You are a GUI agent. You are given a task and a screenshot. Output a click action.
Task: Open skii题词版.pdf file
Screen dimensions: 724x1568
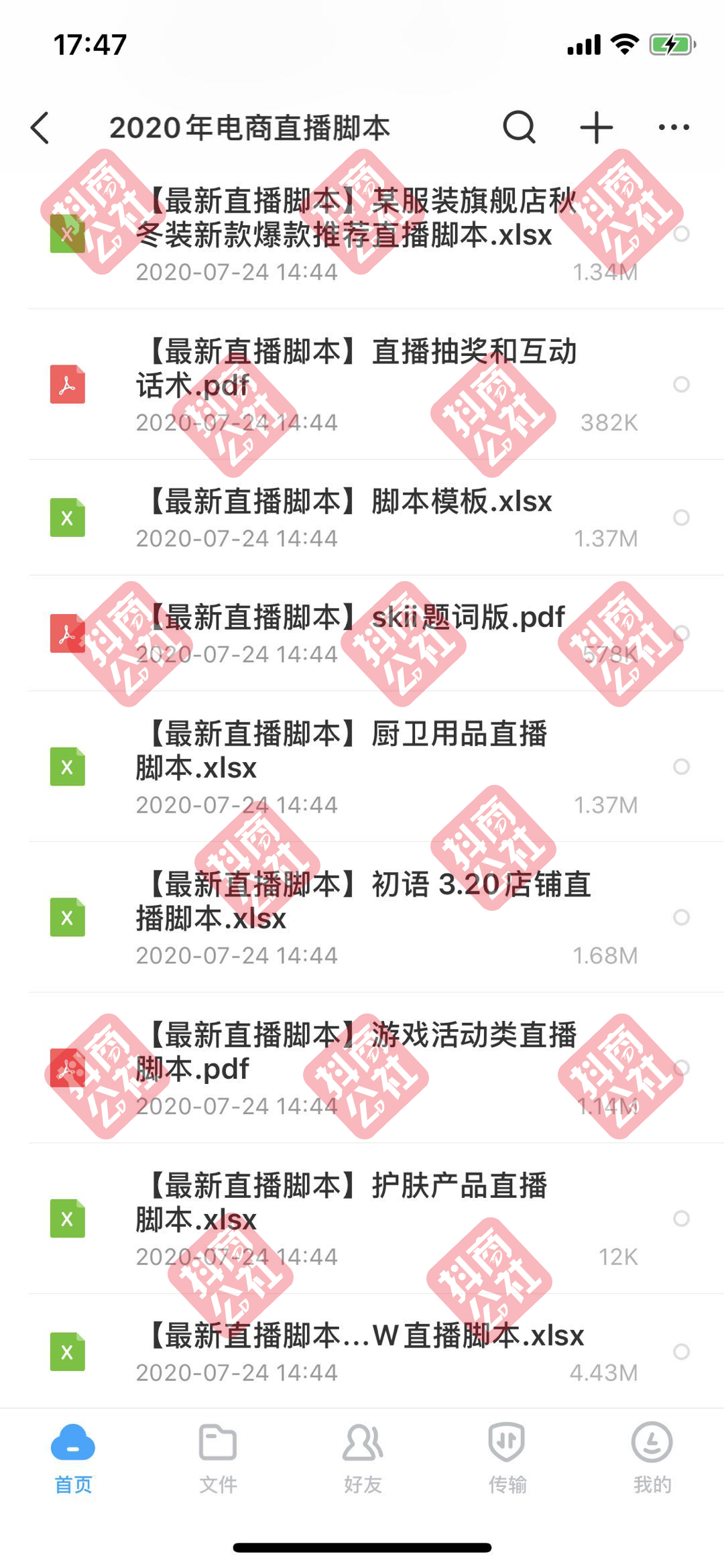355,633
